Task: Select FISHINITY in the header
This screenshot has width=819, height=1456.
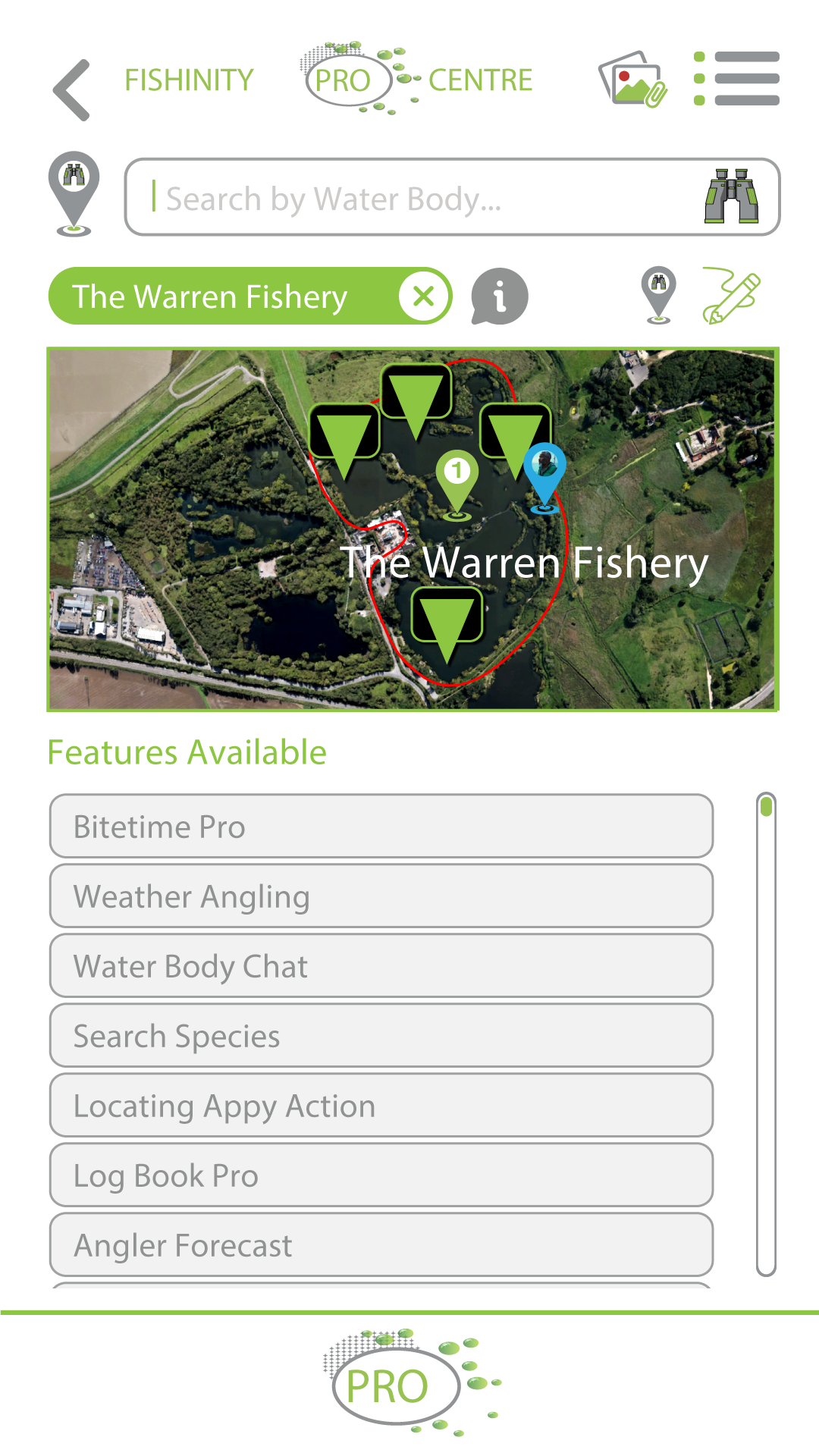Action: (189, 79)
